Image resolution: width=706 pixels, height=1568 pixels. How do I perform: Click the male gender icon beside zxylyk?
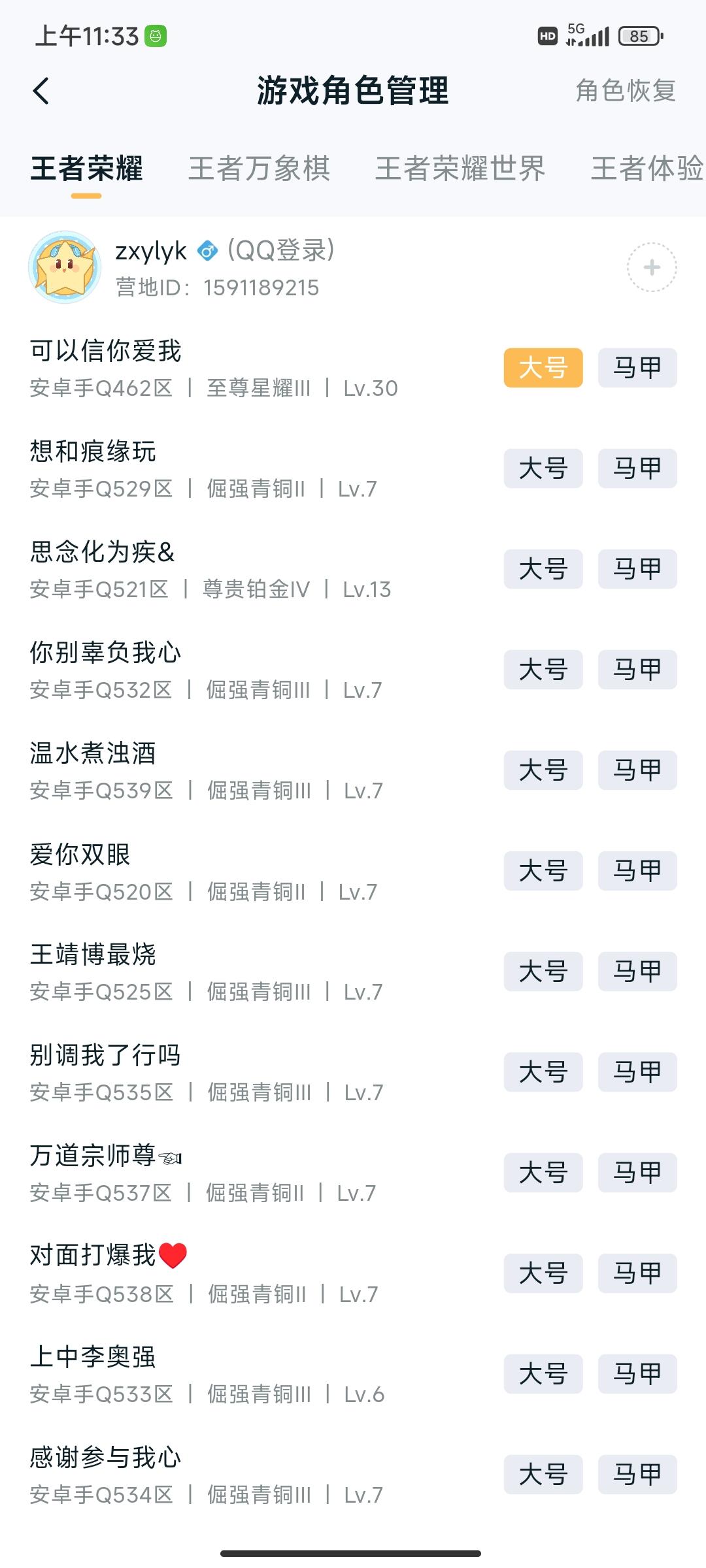[x=207, y=252]
